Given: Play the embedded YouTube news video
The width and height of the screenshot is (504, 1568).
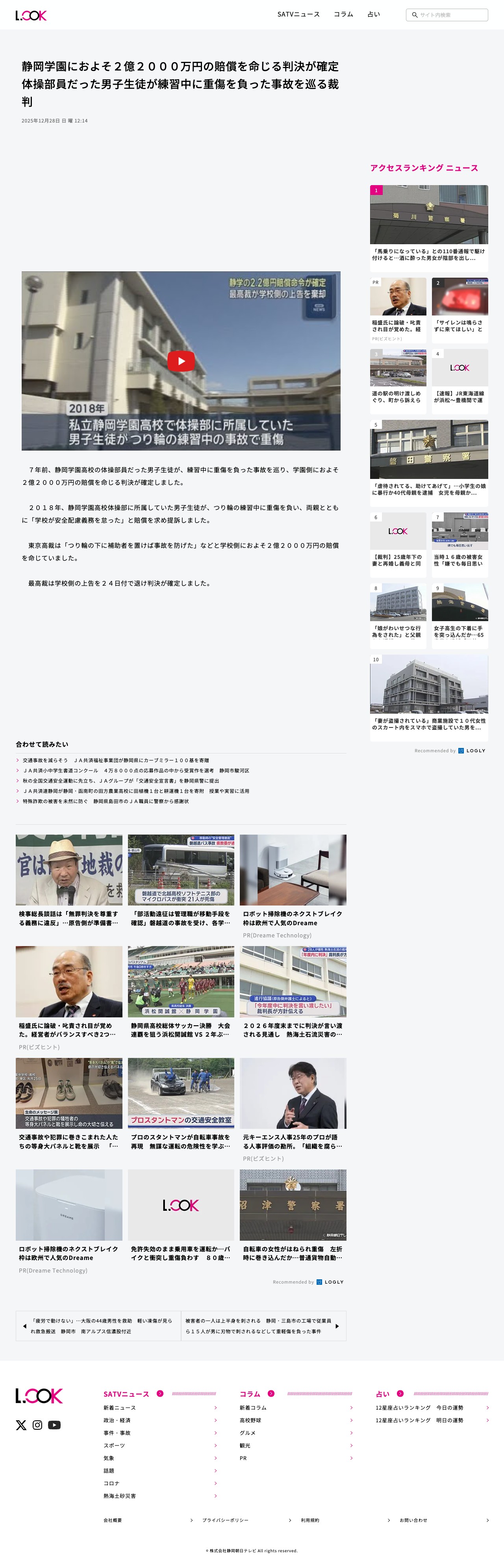Looking at the screenshot, I should (x=181, y=361).
